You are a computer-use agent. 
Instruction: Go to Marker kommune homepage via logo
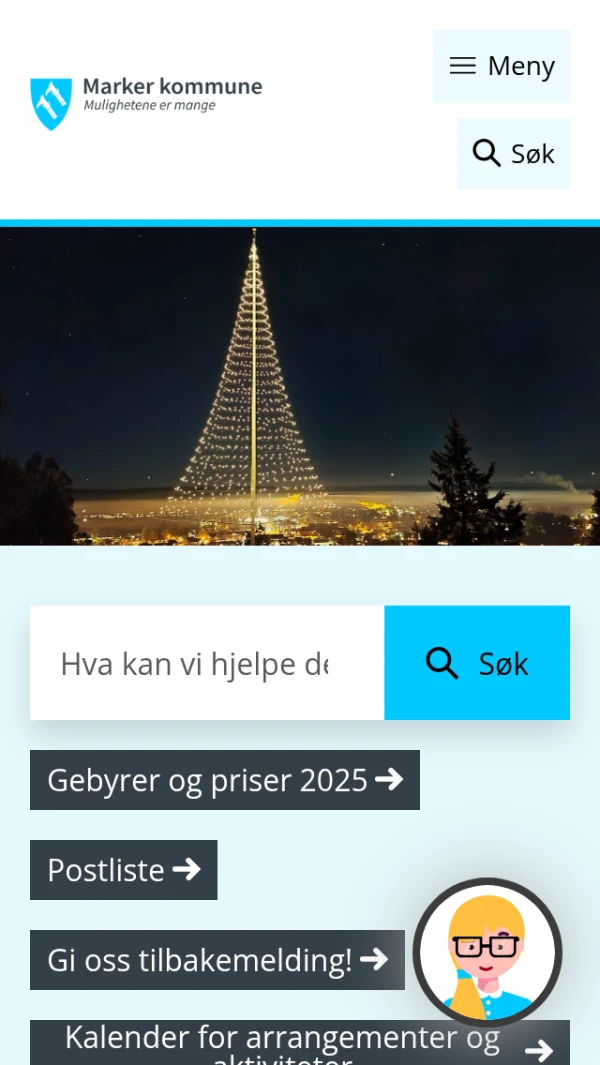click(146, 103)
